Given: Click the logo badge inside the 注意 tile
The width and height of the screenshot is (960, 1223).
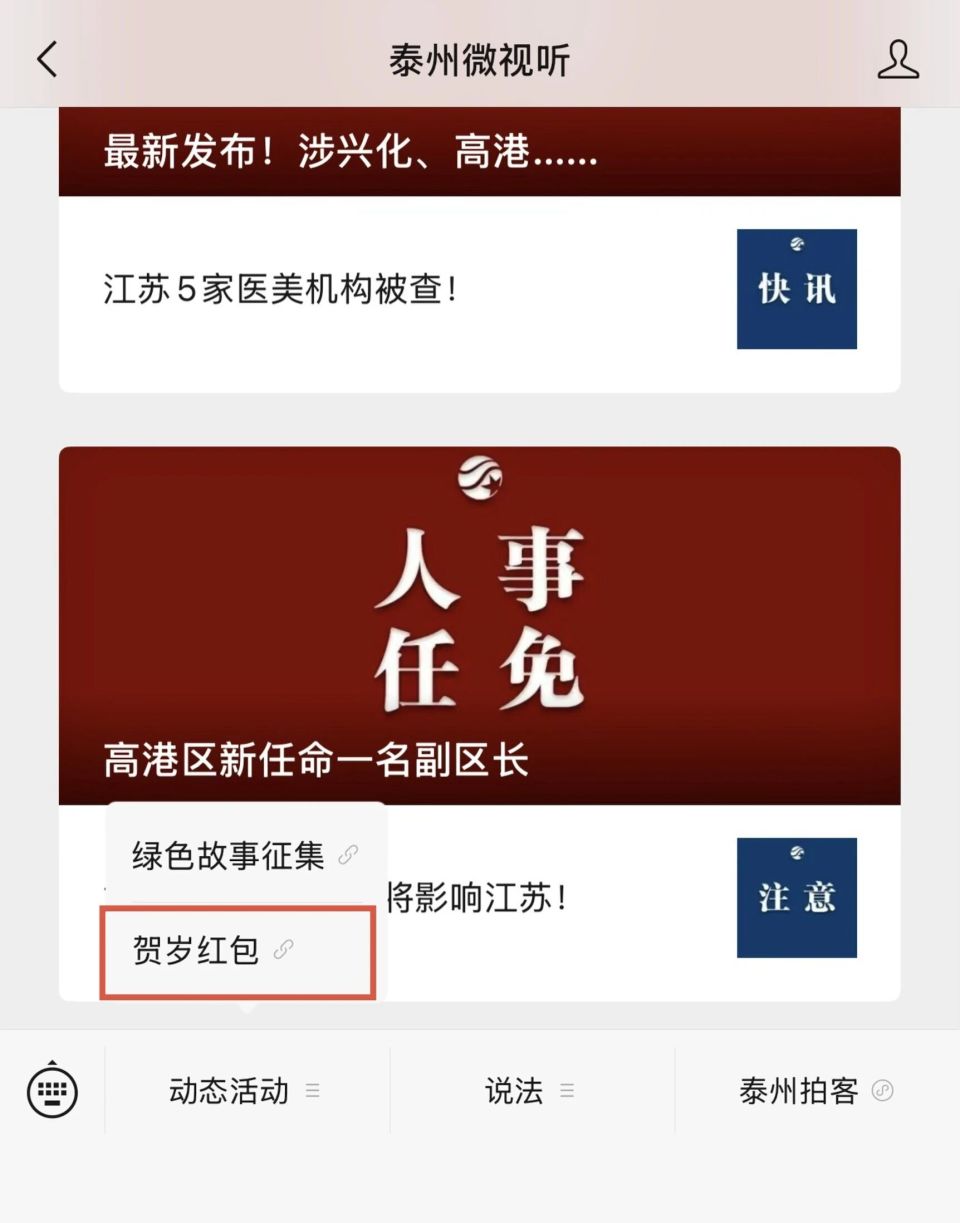Looking at the screenshot, I should [x=797, y=852].
